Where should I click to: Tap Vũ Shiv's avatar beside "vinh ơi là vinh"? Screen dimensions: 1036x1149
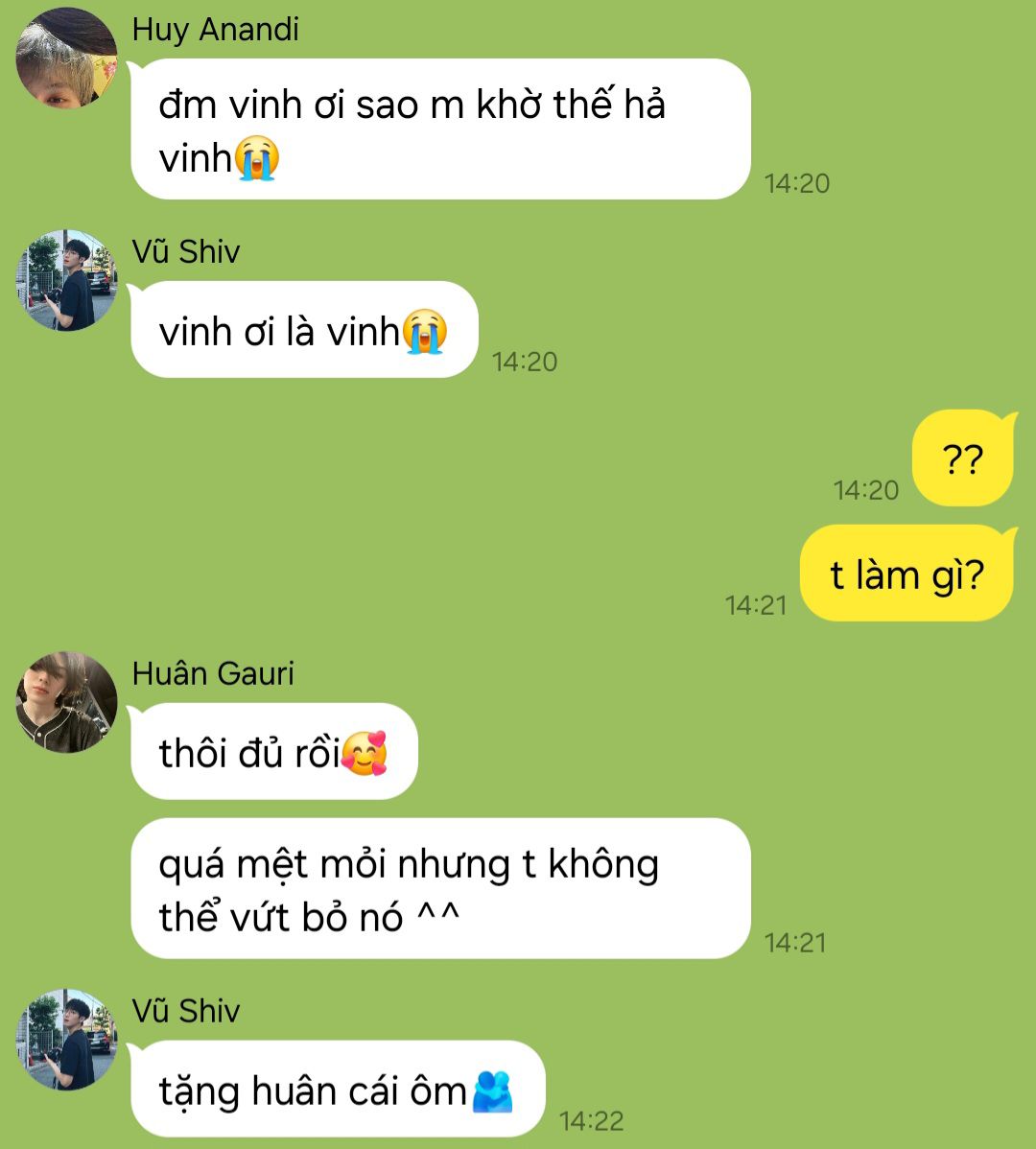pyautogui.click(x=67, y=280)
